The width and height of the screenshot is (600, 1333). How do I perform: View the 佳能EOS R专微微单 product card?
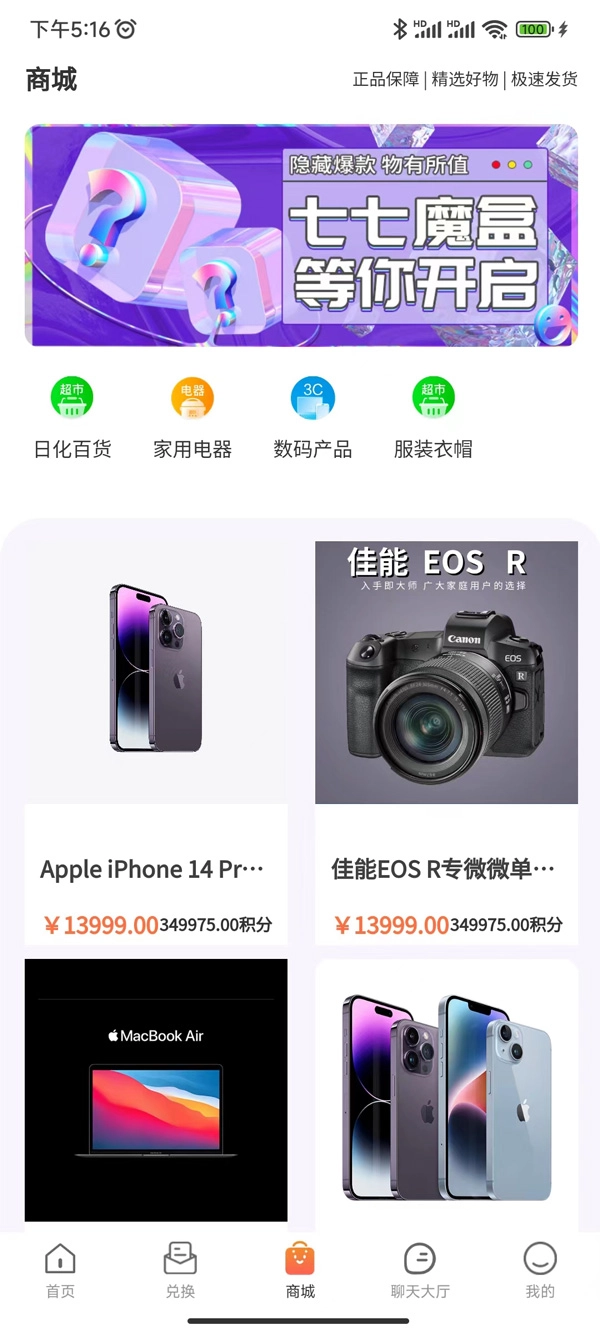pos(446,740)
